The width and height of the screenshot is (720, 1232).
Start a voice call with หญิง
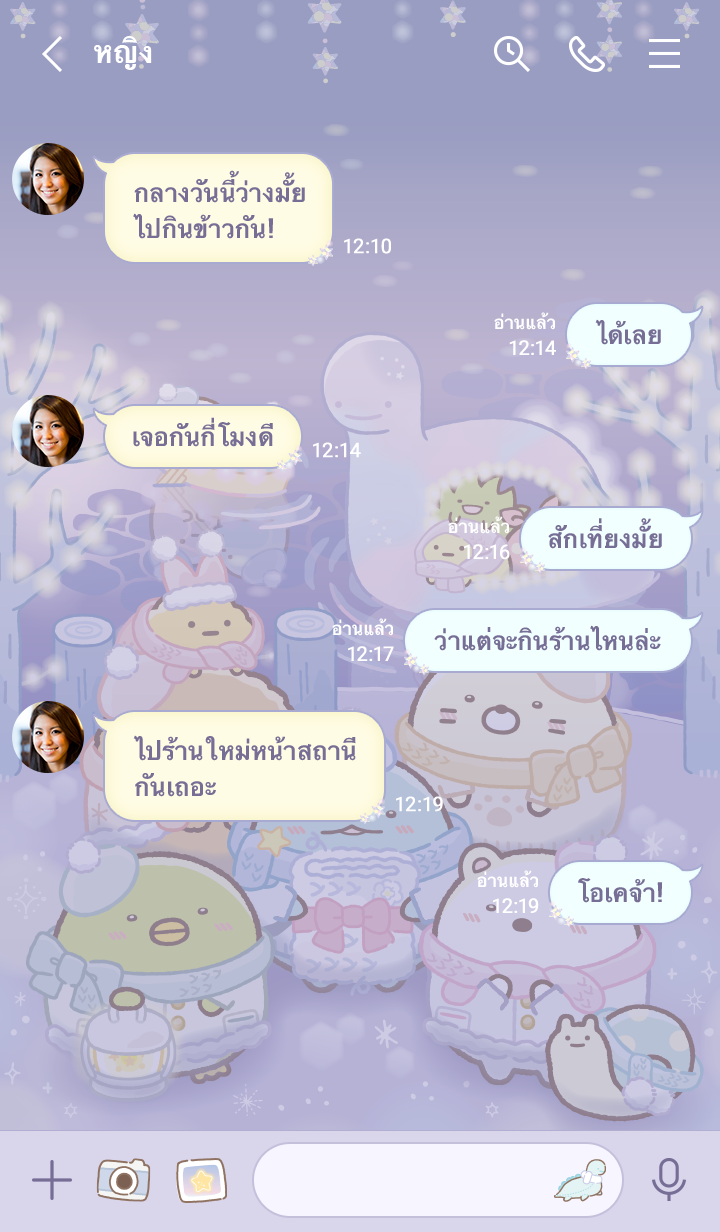tap(587, 54)
